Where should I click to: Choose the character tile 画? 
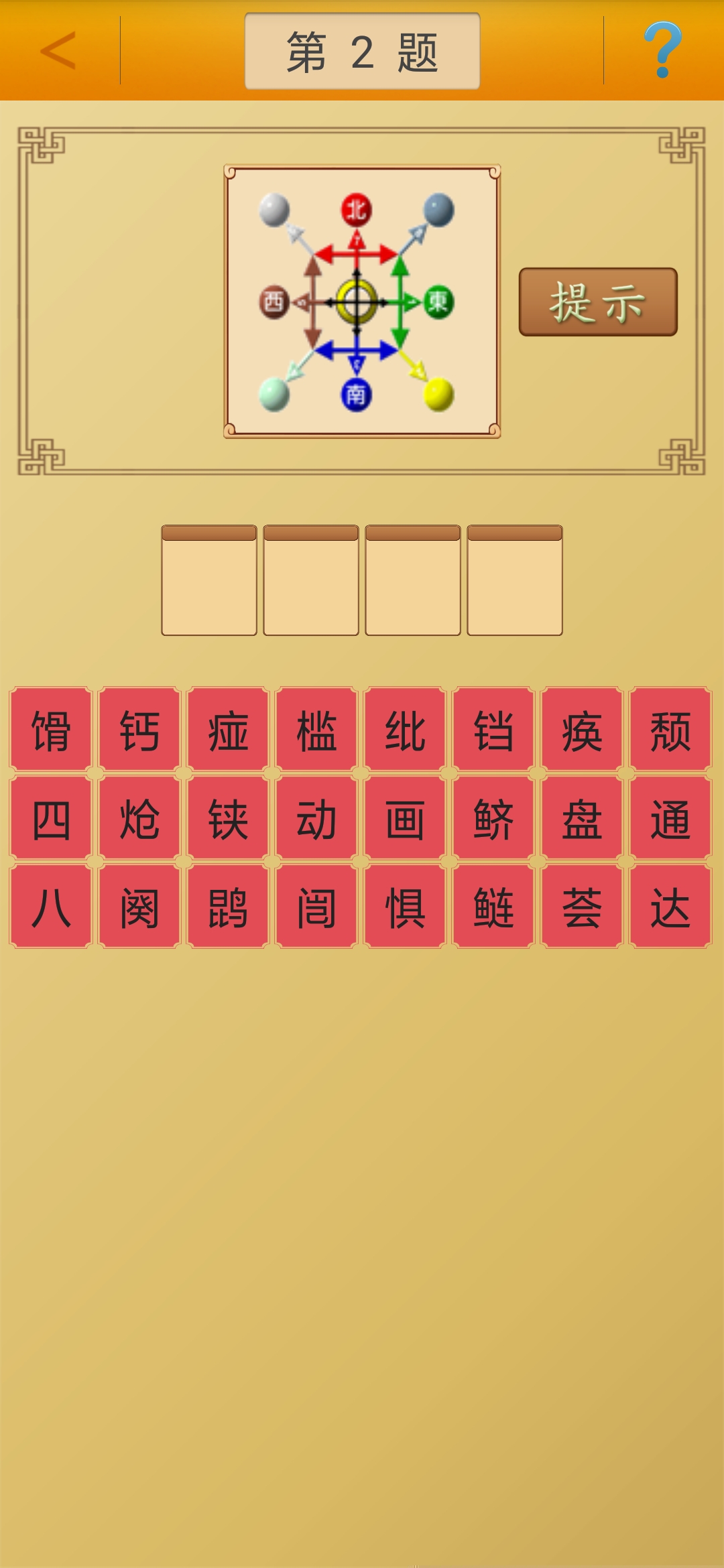click(405, 818)
